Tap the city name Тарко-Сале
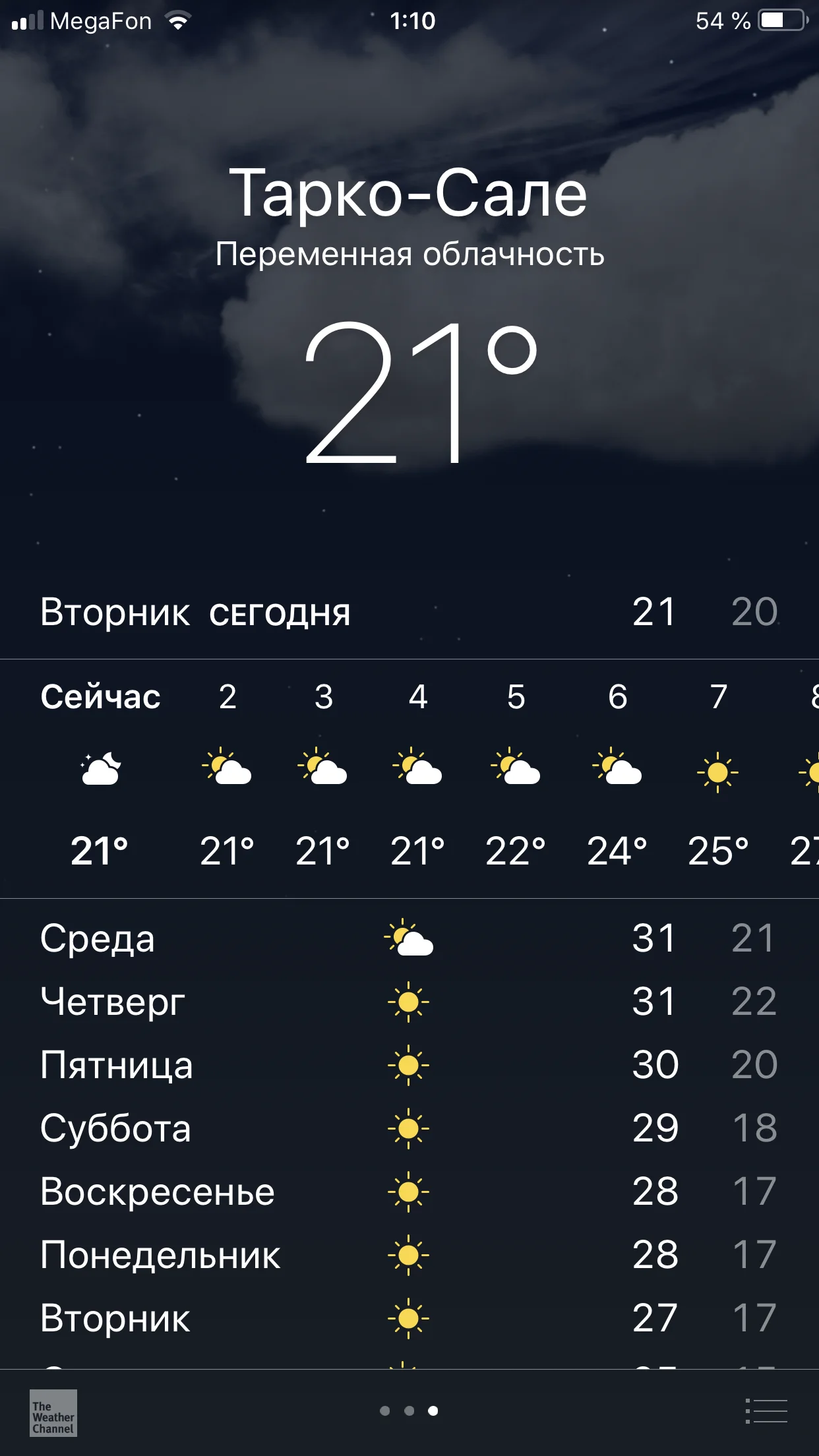The height and width of the screenshot is (1456, 819). point(409,193)
